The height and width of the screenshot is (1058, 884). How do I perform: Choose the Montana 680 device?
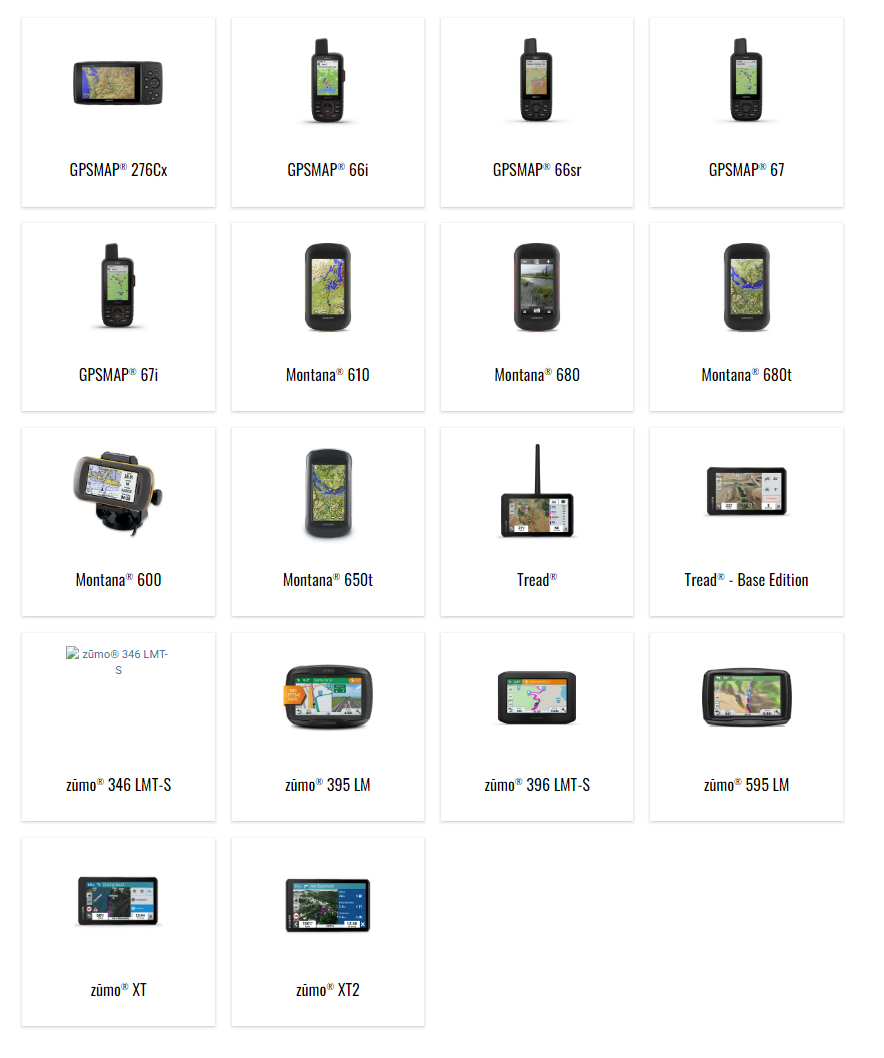point(537,317)
